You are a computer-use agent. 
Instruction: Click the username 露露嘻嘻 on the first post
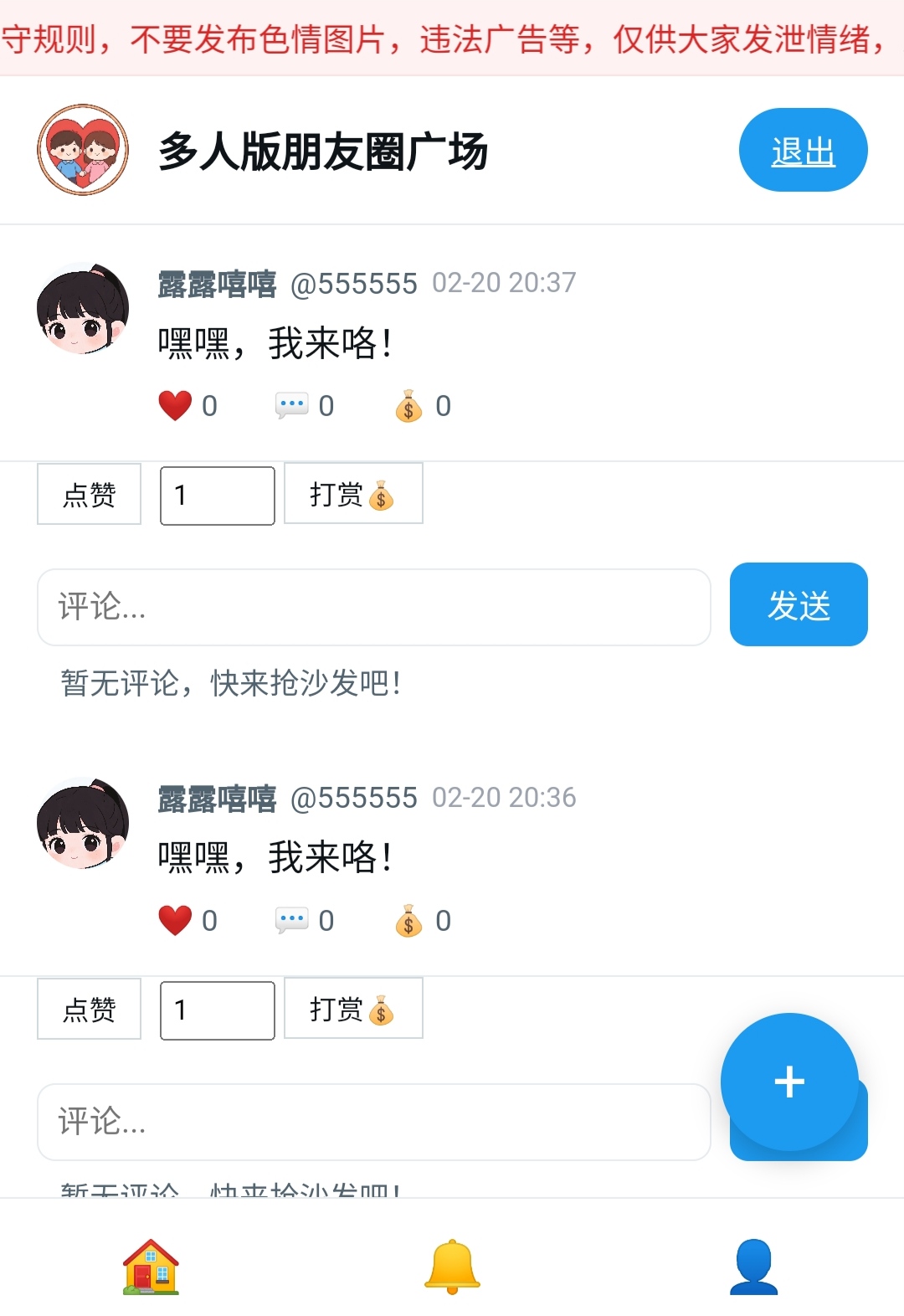point(215,284)
